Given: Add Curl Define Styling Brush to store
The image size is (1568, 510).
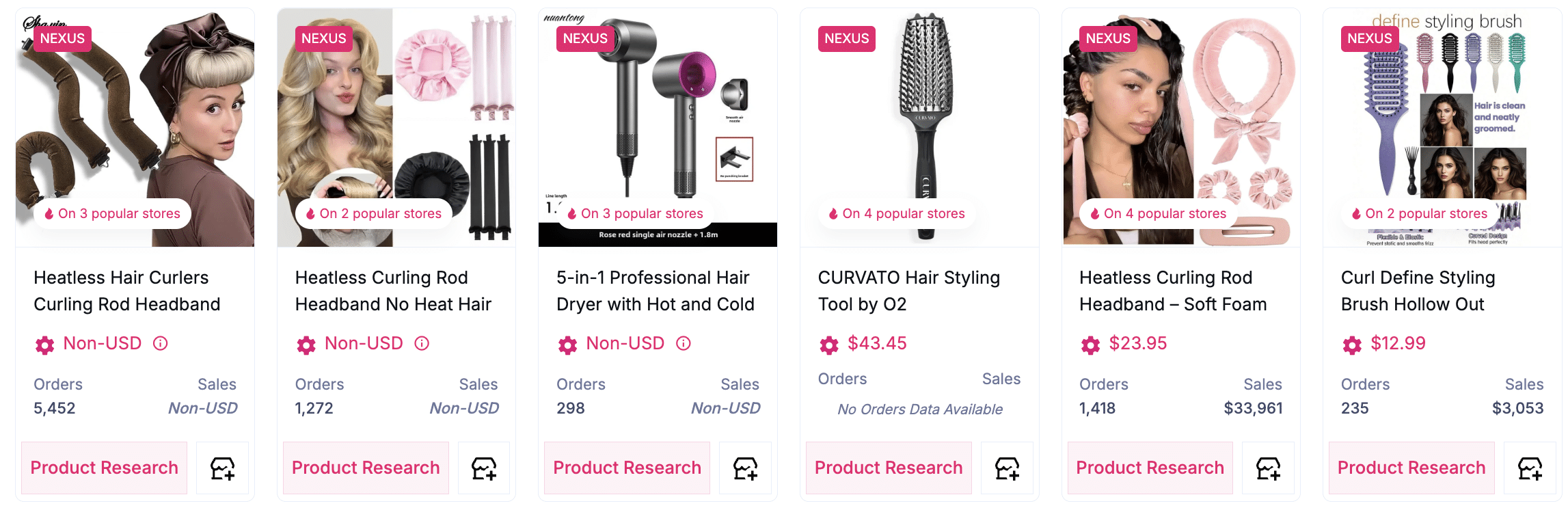Looking at the screenshot, I should pos(1530,468).
